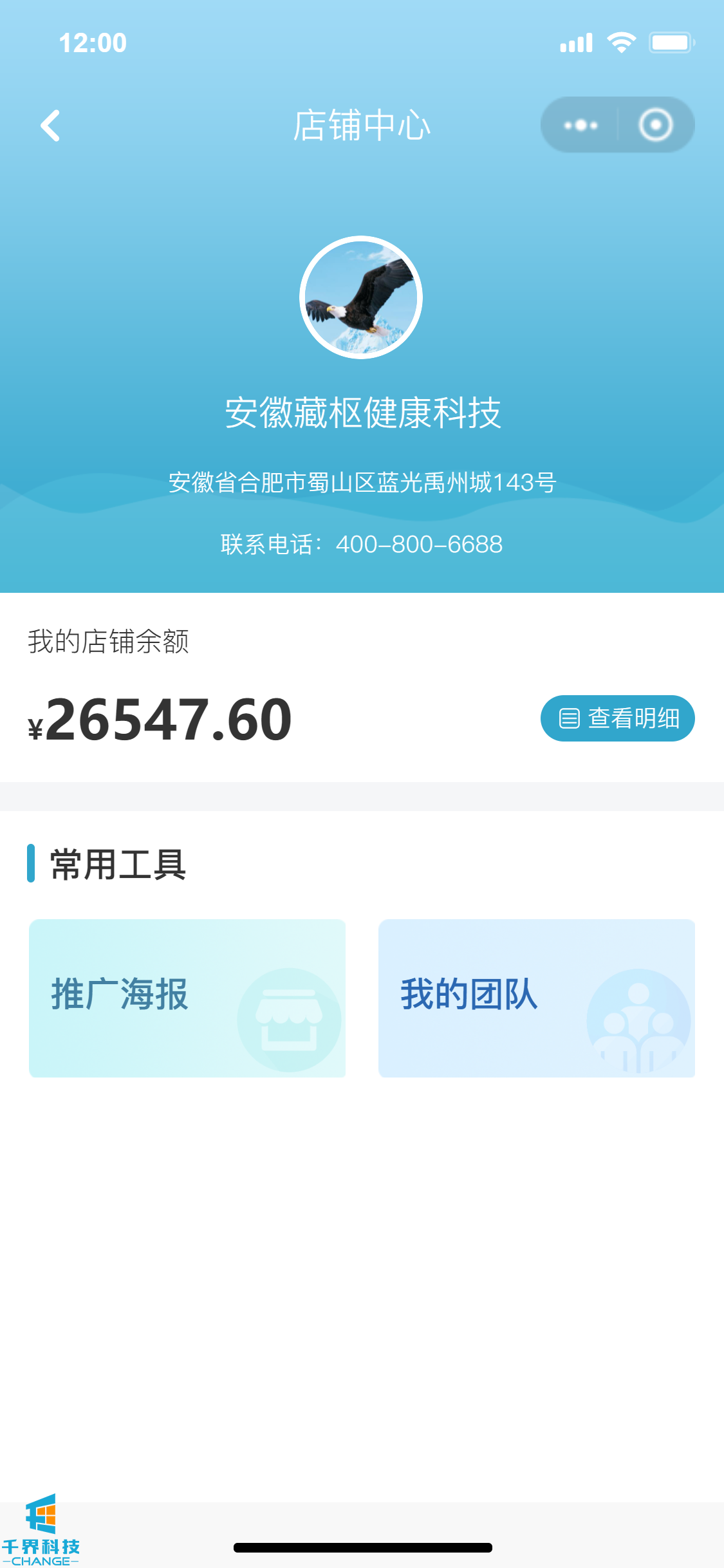
Task: Tap the store's eagle avatar
Action: tap(361, 297)
